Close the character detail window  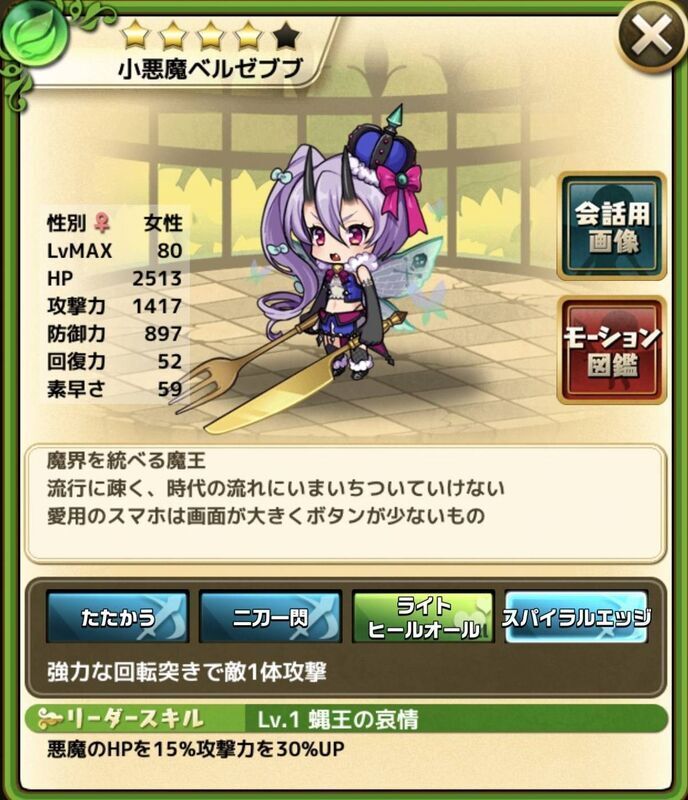click(x=651, y=39)
